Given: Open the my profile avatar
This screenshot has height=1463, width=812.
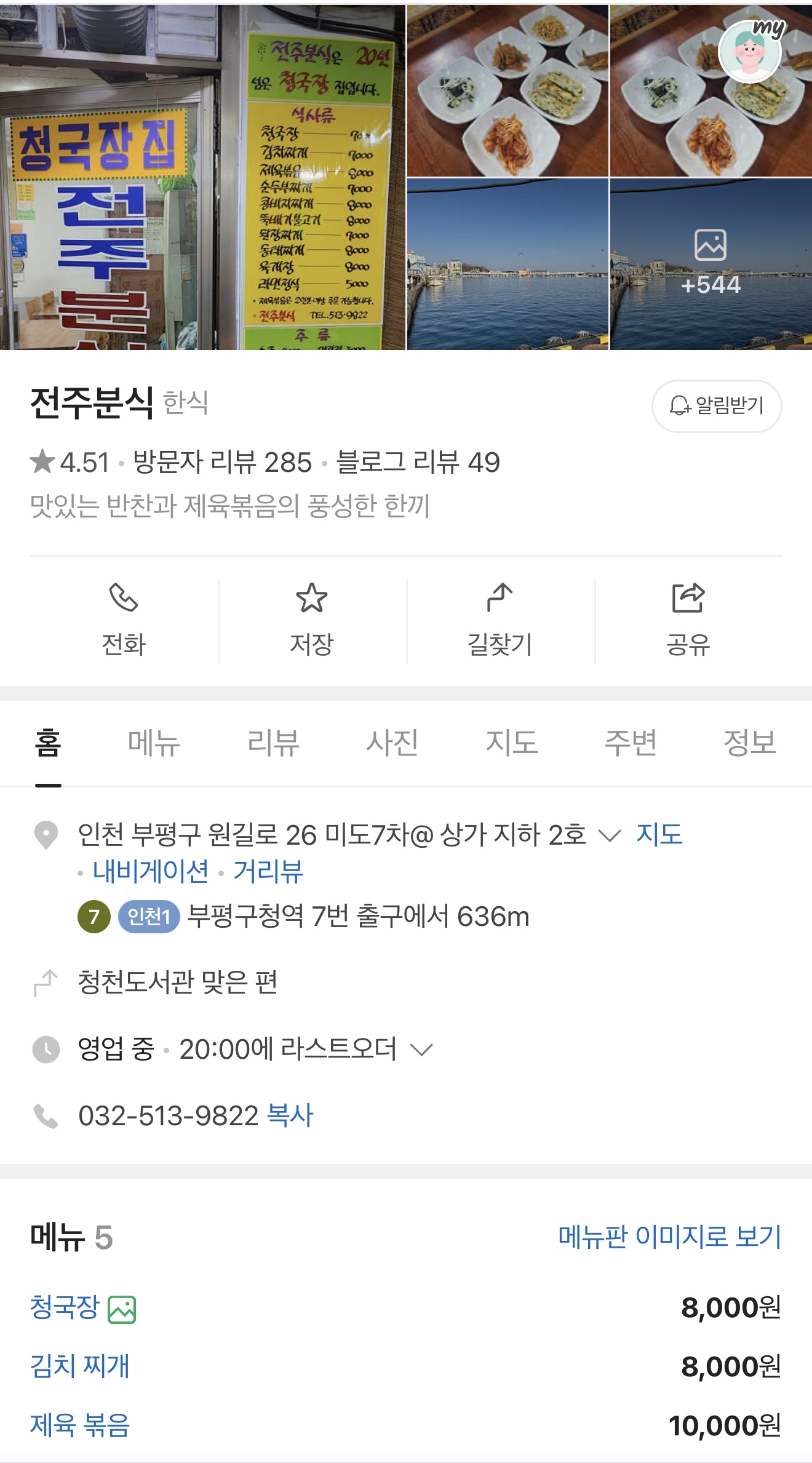Looking at the screenshot, I should [750, 52].
